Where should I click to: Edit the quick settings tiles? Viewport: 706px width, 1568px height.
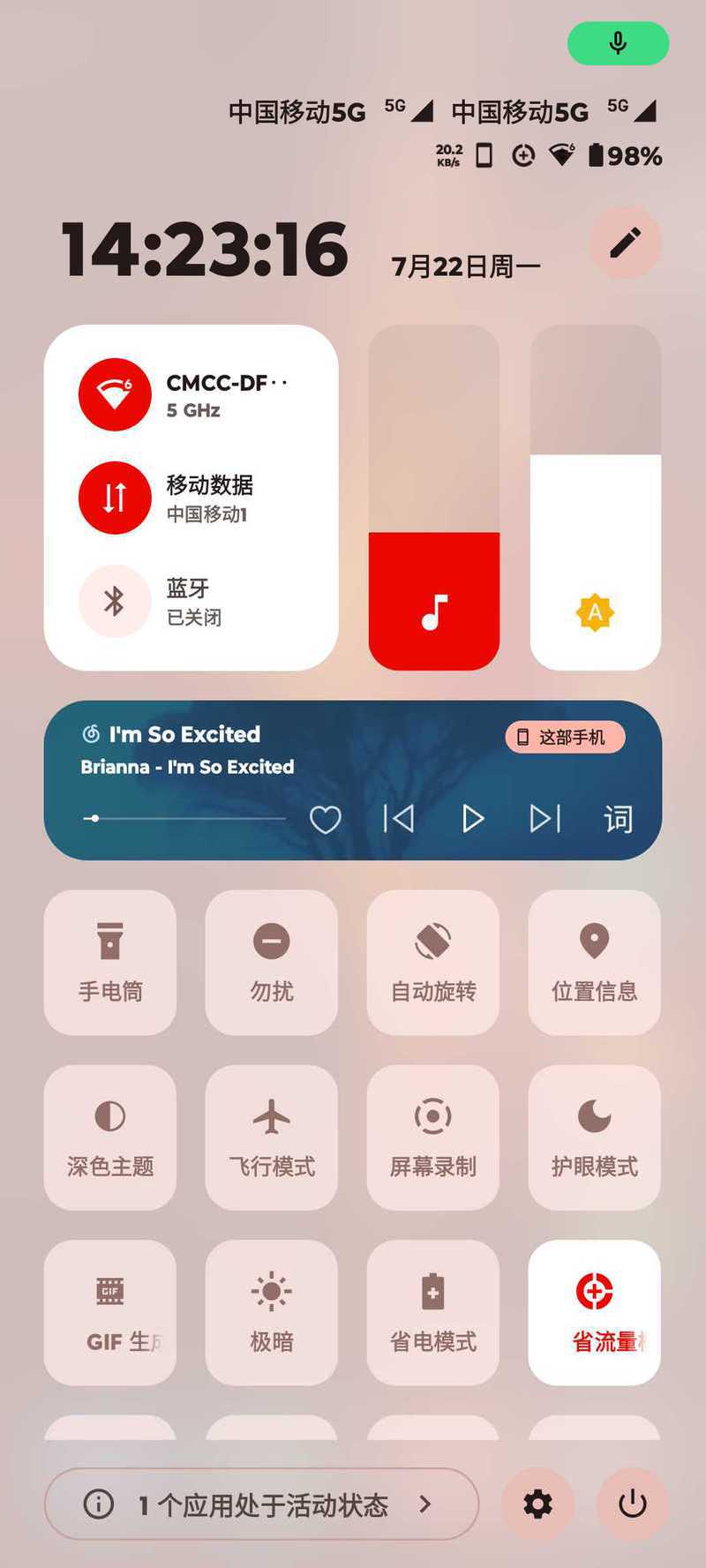(625, 243)
